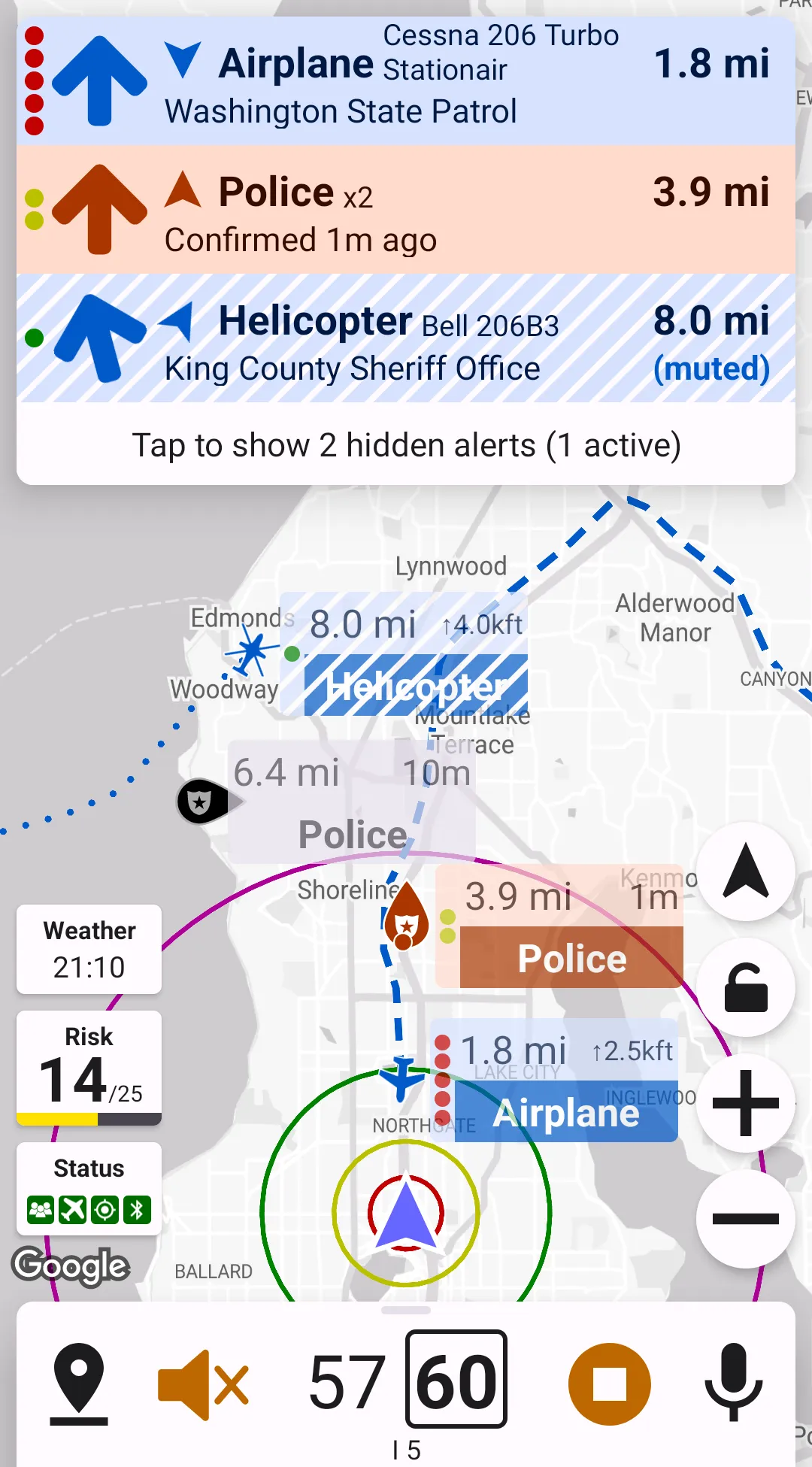Open the Weather widget

89,949
